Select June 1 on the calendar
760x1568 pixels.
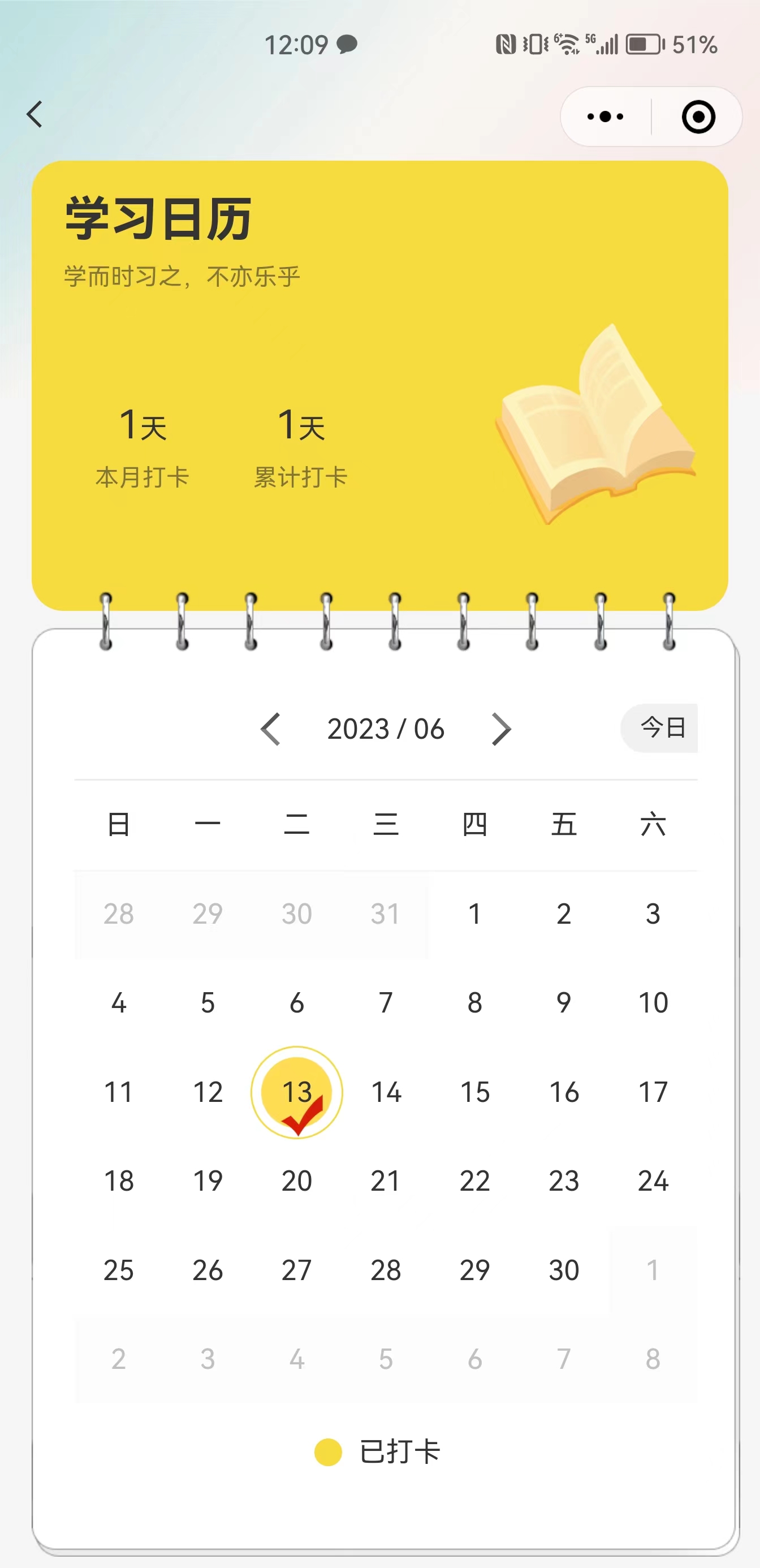point(474,914)
